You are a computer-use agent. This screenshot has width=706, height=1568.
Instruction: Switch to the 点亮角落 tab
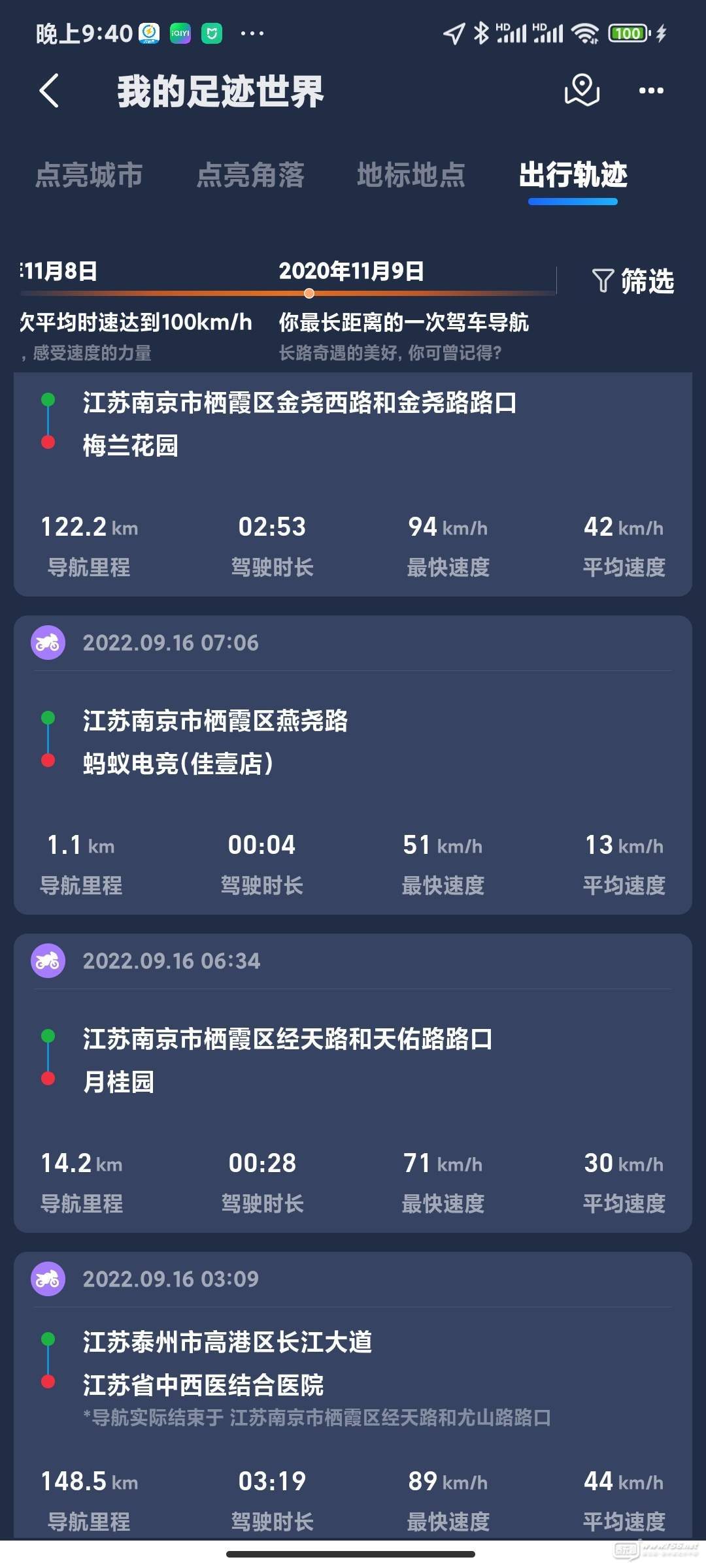click(250, 175)
